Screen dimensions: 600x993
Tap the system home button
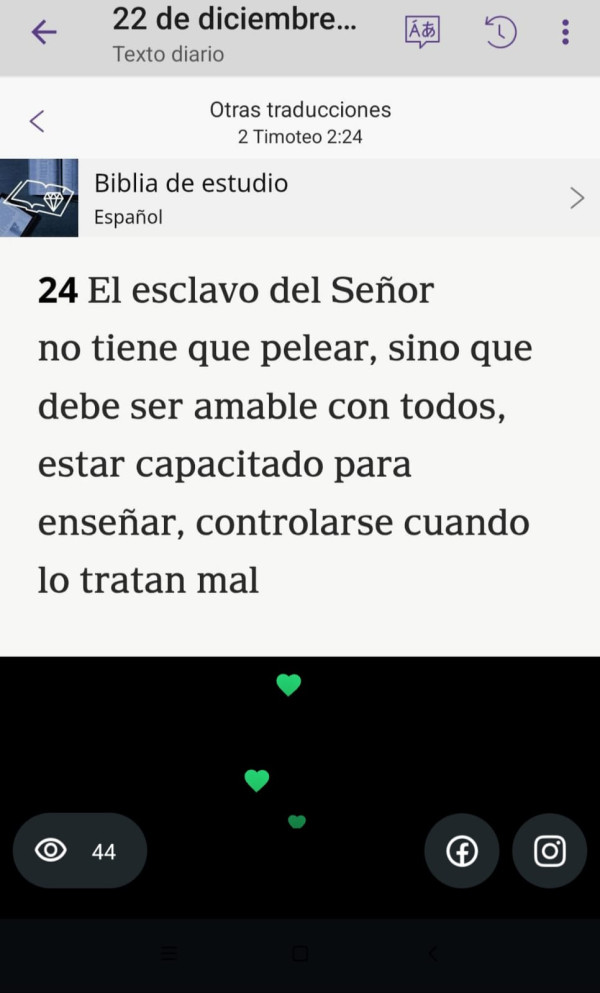pos(299,954)
